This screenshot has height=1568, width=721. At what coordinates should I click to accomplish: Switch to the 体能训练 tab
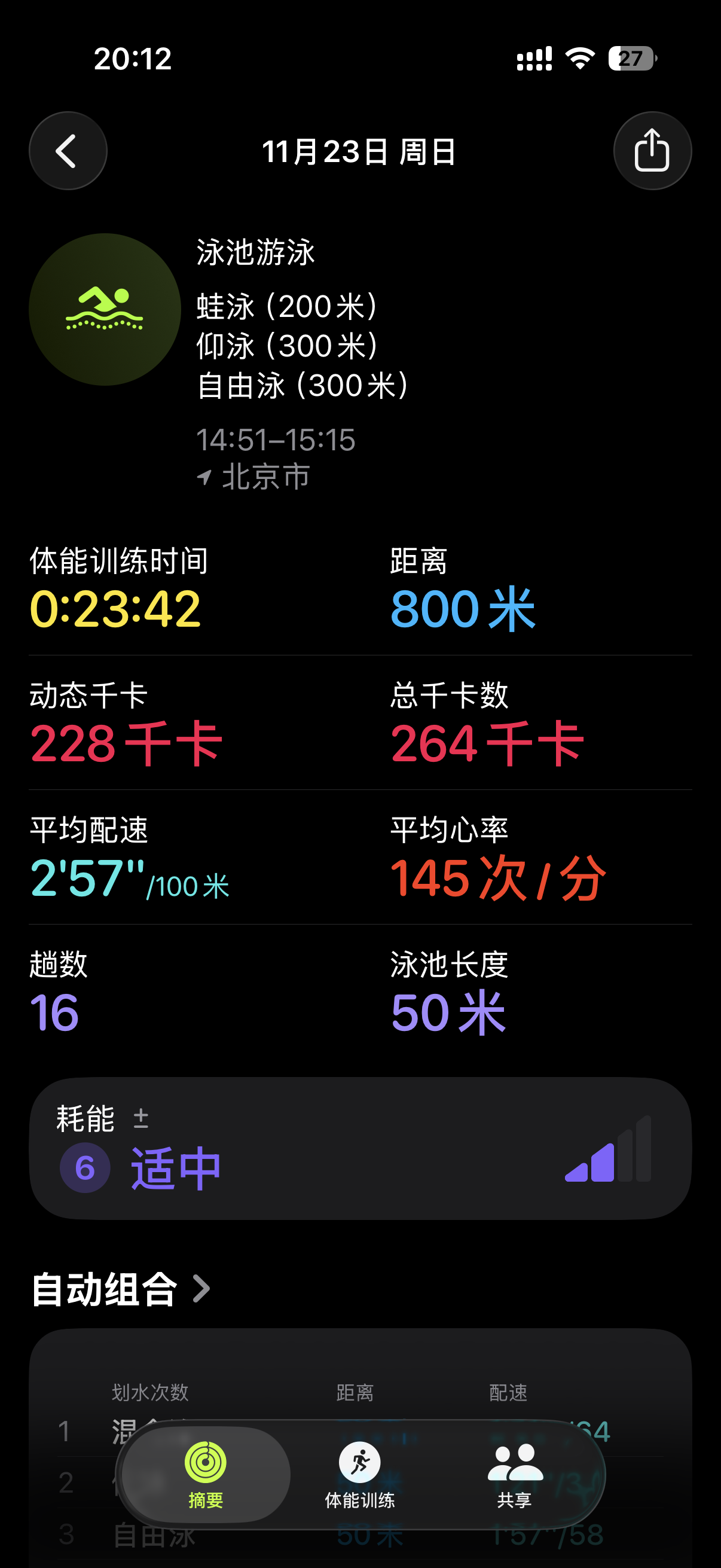click(x=360, y=1474)
